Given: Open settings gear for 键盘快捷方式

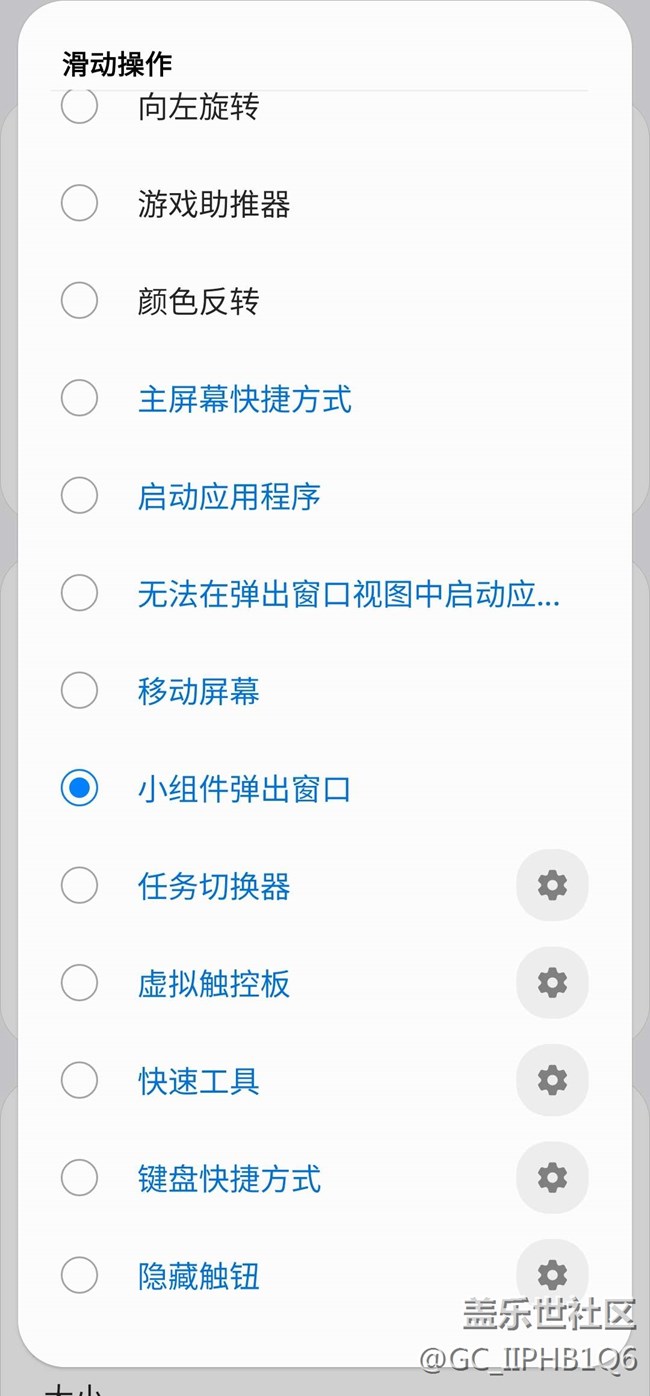Looking at the screenshot, I should pos(552,1178).
